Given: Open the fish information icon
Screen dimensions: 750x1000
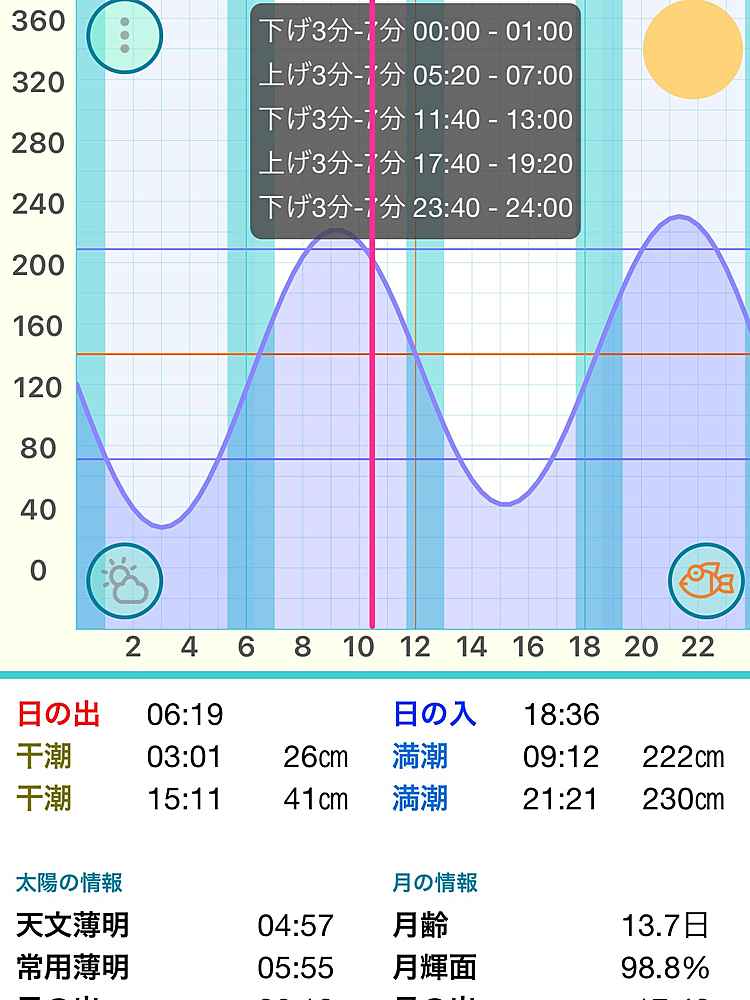Looking at the screenshot, I should pyautogui.click(x=706, y=580).
